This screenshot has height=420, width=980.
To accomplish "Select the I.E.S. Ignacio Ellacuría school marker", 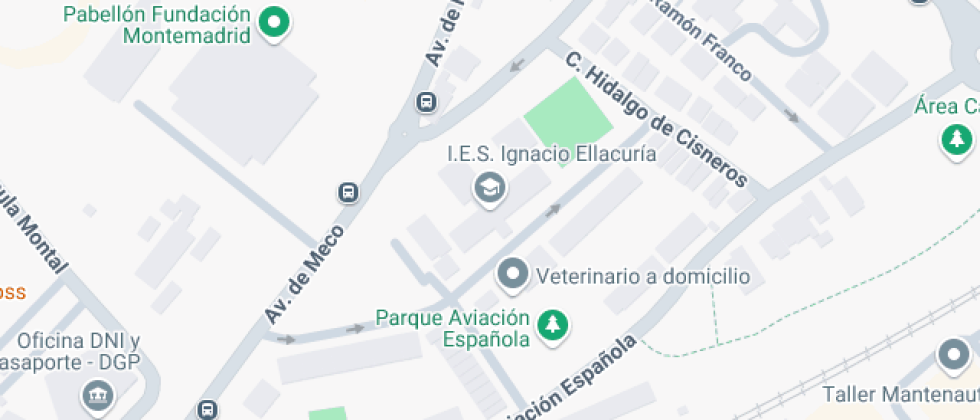I will 489,186.
